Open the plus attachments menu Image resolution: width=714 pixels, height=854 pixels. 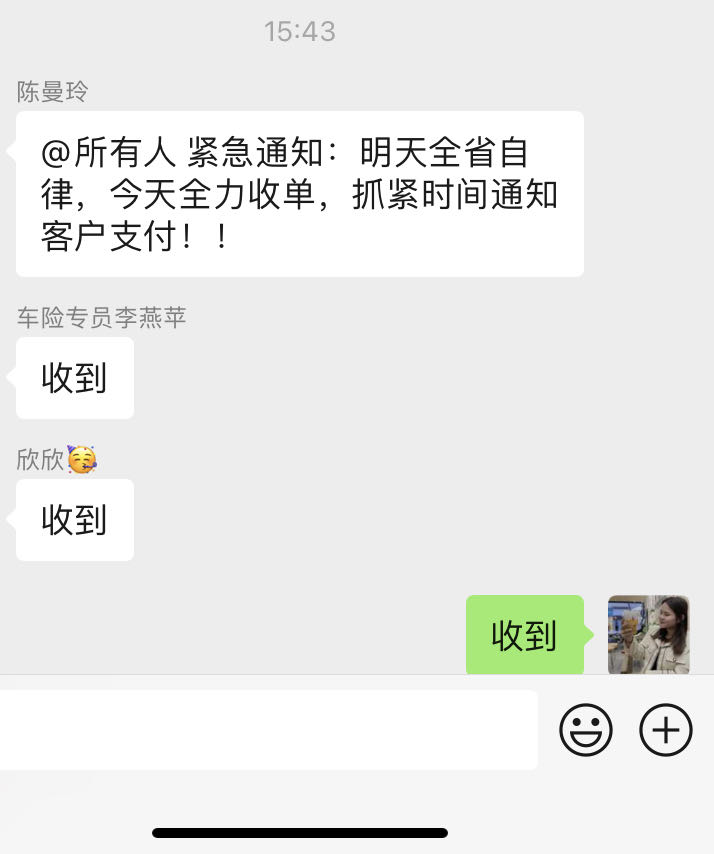click(x=666, y=730)
